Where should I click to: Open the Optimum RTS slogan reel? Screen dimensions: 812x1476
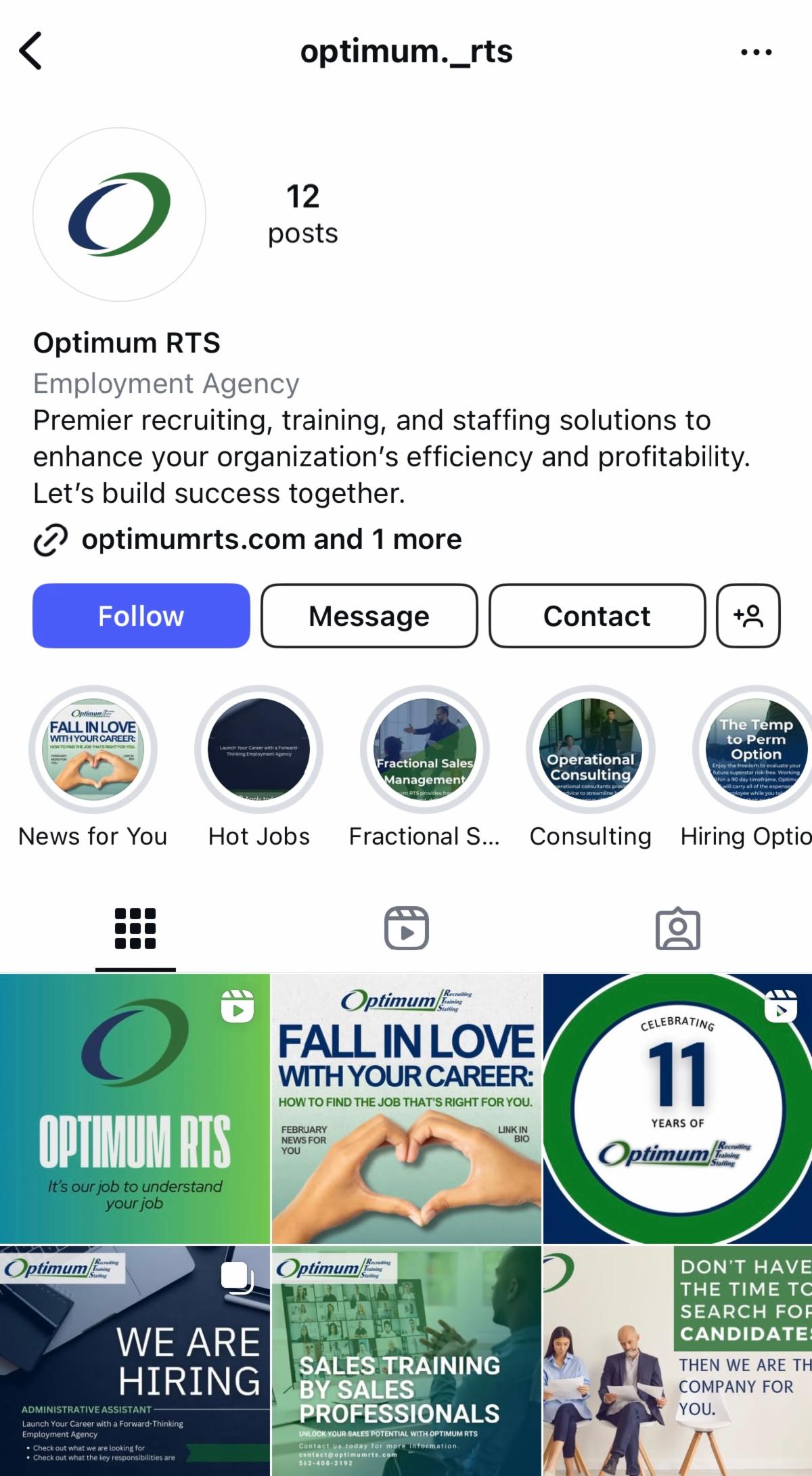(x=135, y=1109)
